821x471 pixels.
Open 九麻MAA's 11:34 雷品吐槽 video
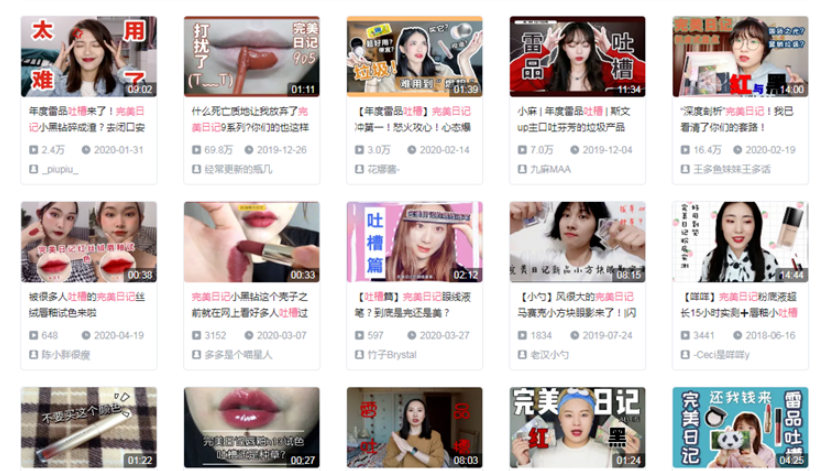coord(577,56)
